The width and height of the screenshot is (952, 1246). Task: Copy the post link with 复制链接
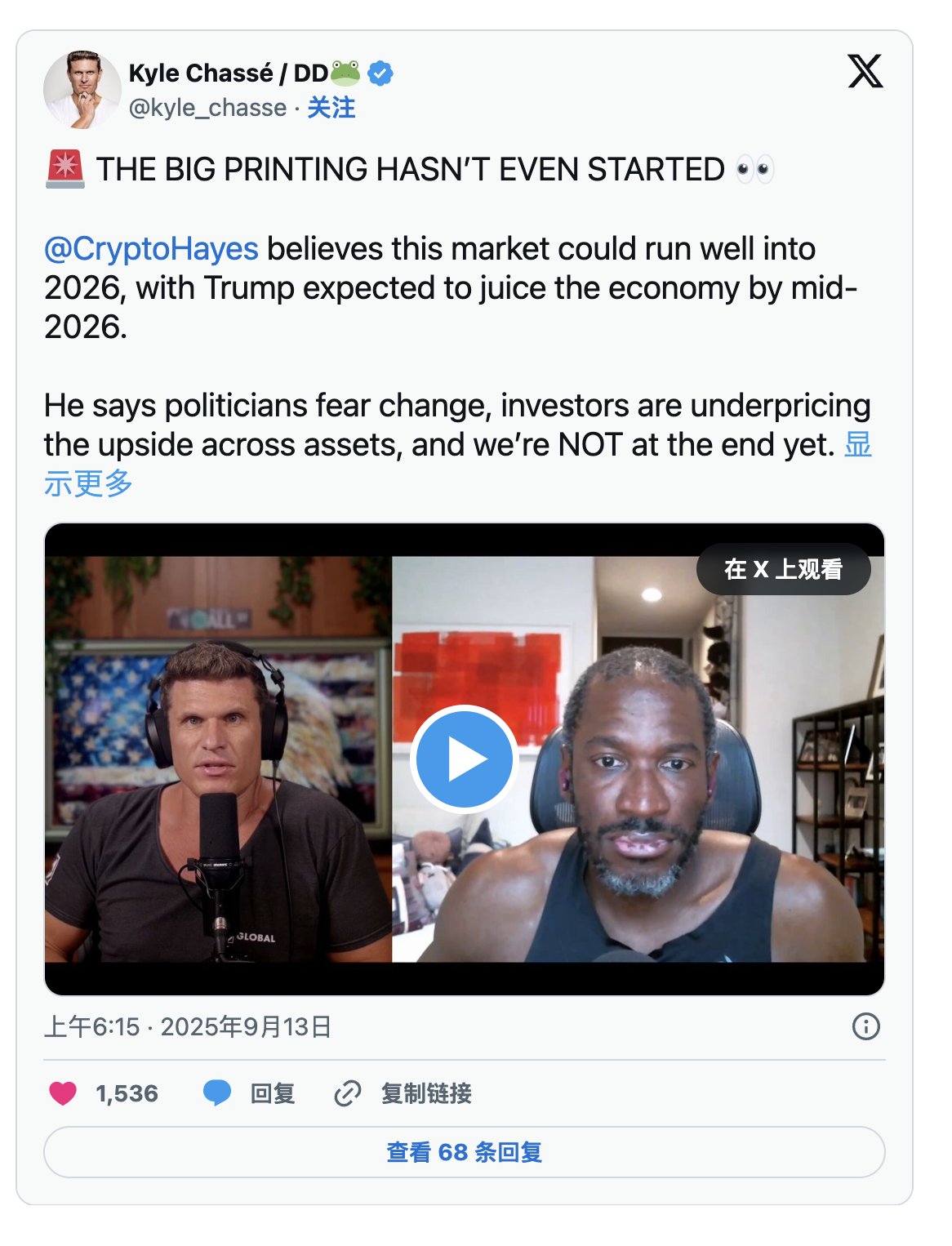click(x=404, y=1093)
